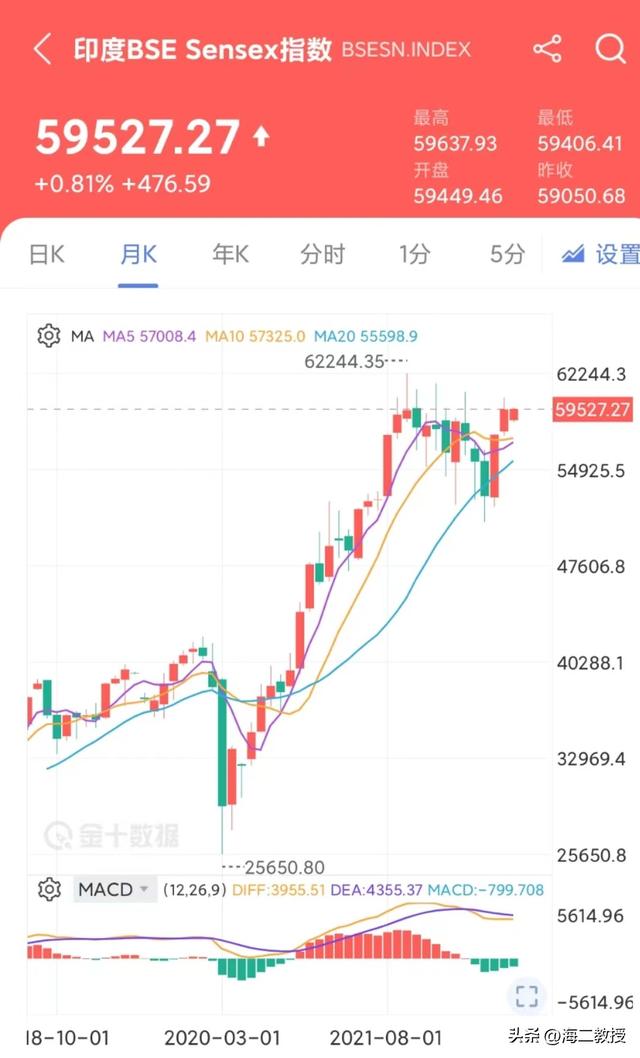Open MA indicator gear settings
This screenshot has width=640, height=1058.
[x=49, y=335]
